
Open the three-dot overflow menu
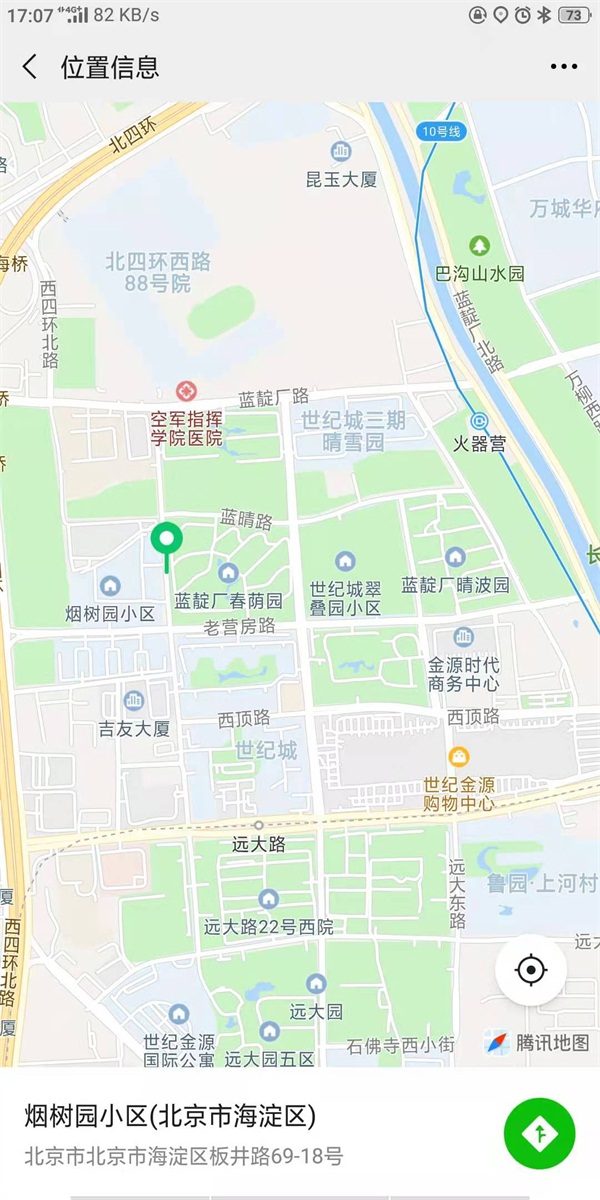[x=564, y=67]
